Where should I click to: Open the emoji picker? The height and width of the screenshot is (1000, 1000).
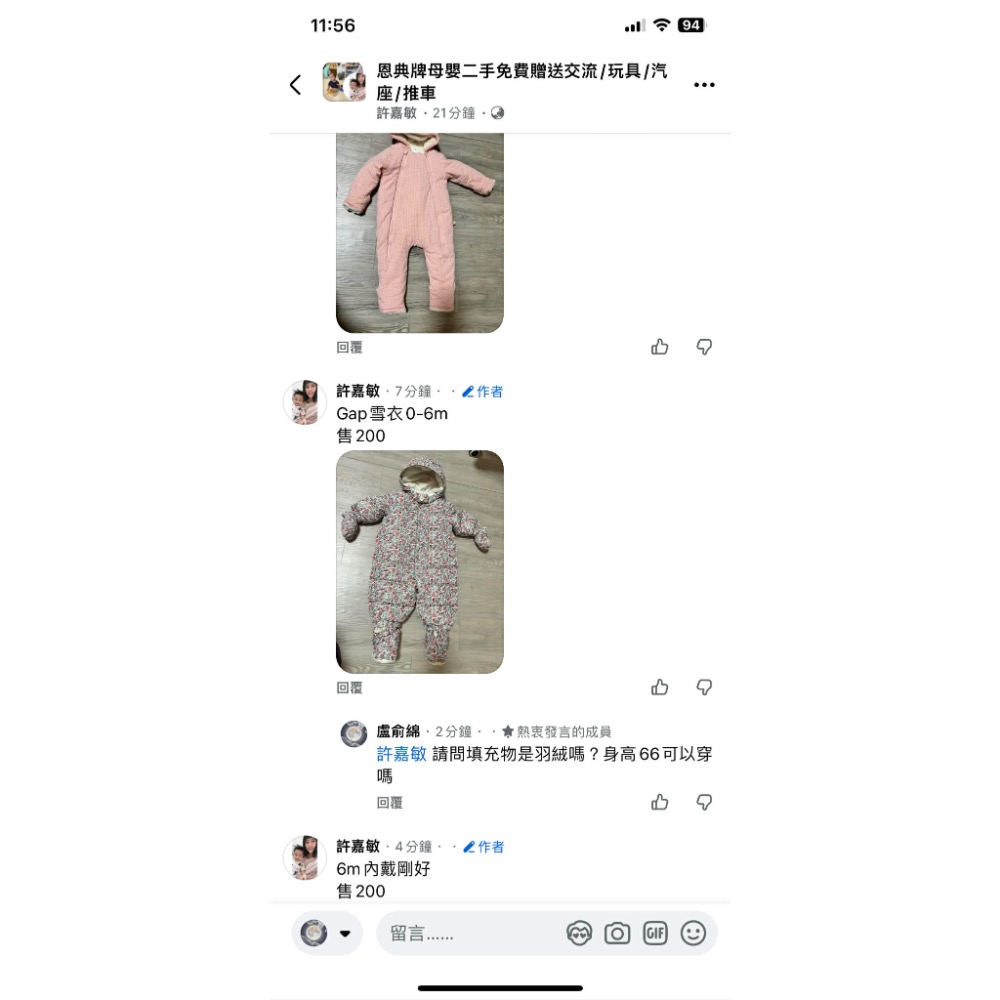693,934
